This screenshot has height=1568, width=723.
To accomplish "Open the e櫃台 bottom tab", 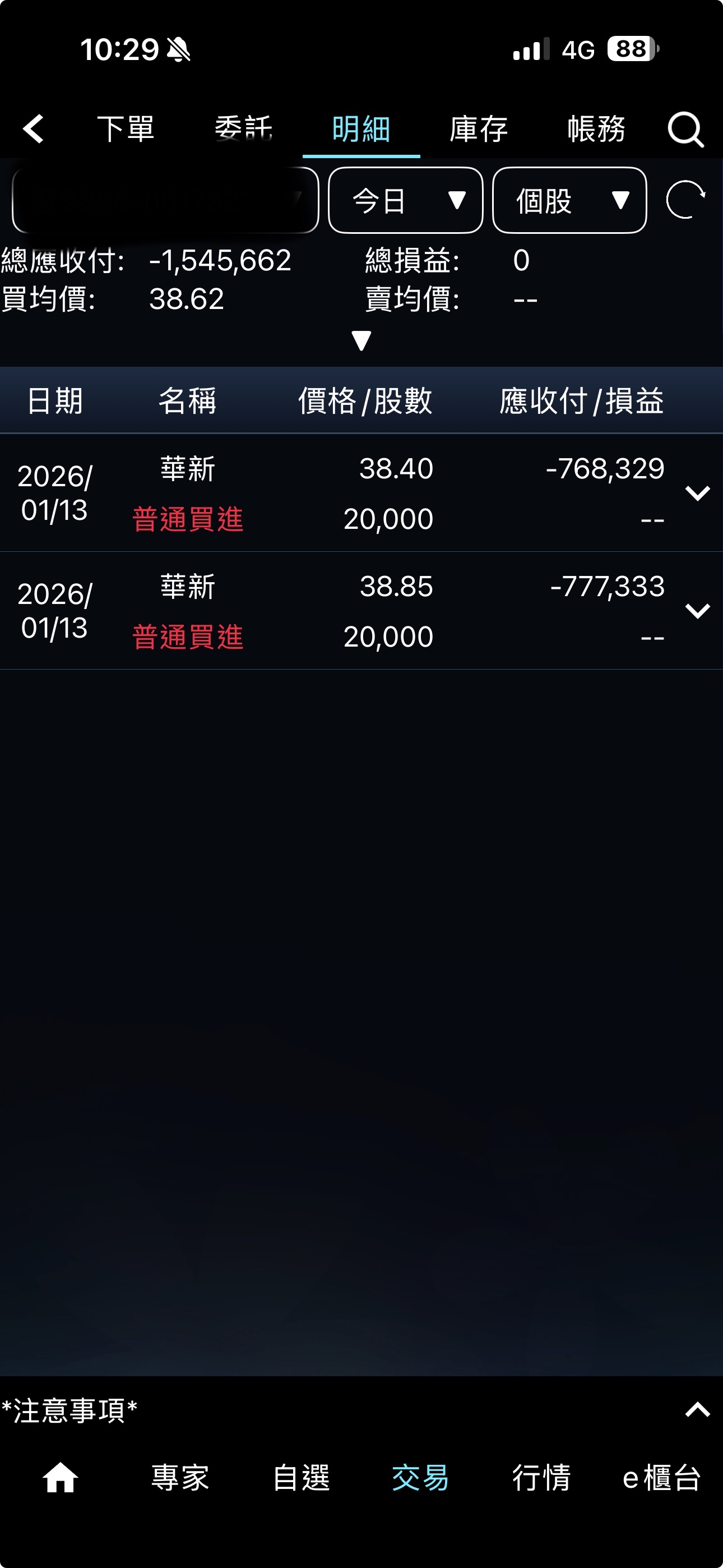I will tap(661, 1477).
